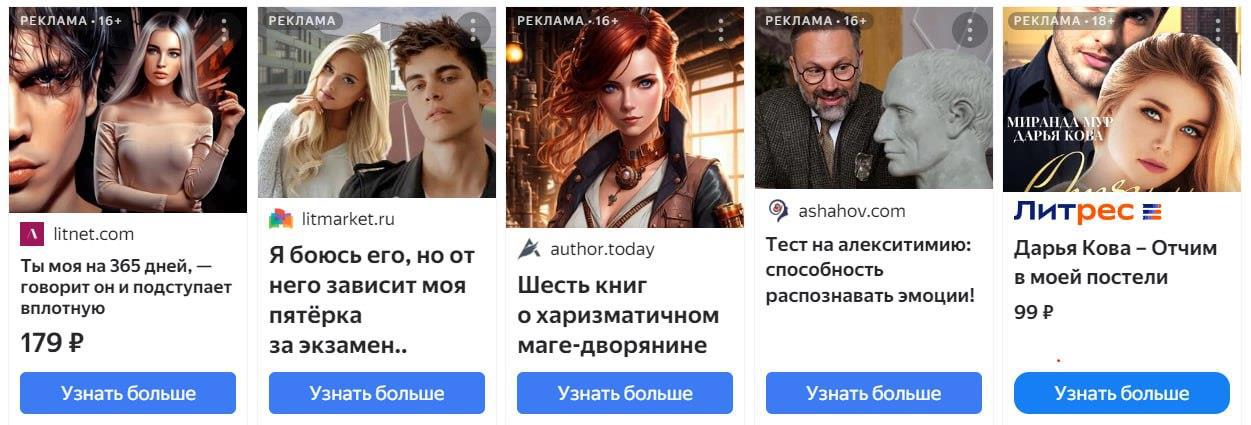
Task: Tap Узнать больше under author.today ad
Action: (625, 393)
